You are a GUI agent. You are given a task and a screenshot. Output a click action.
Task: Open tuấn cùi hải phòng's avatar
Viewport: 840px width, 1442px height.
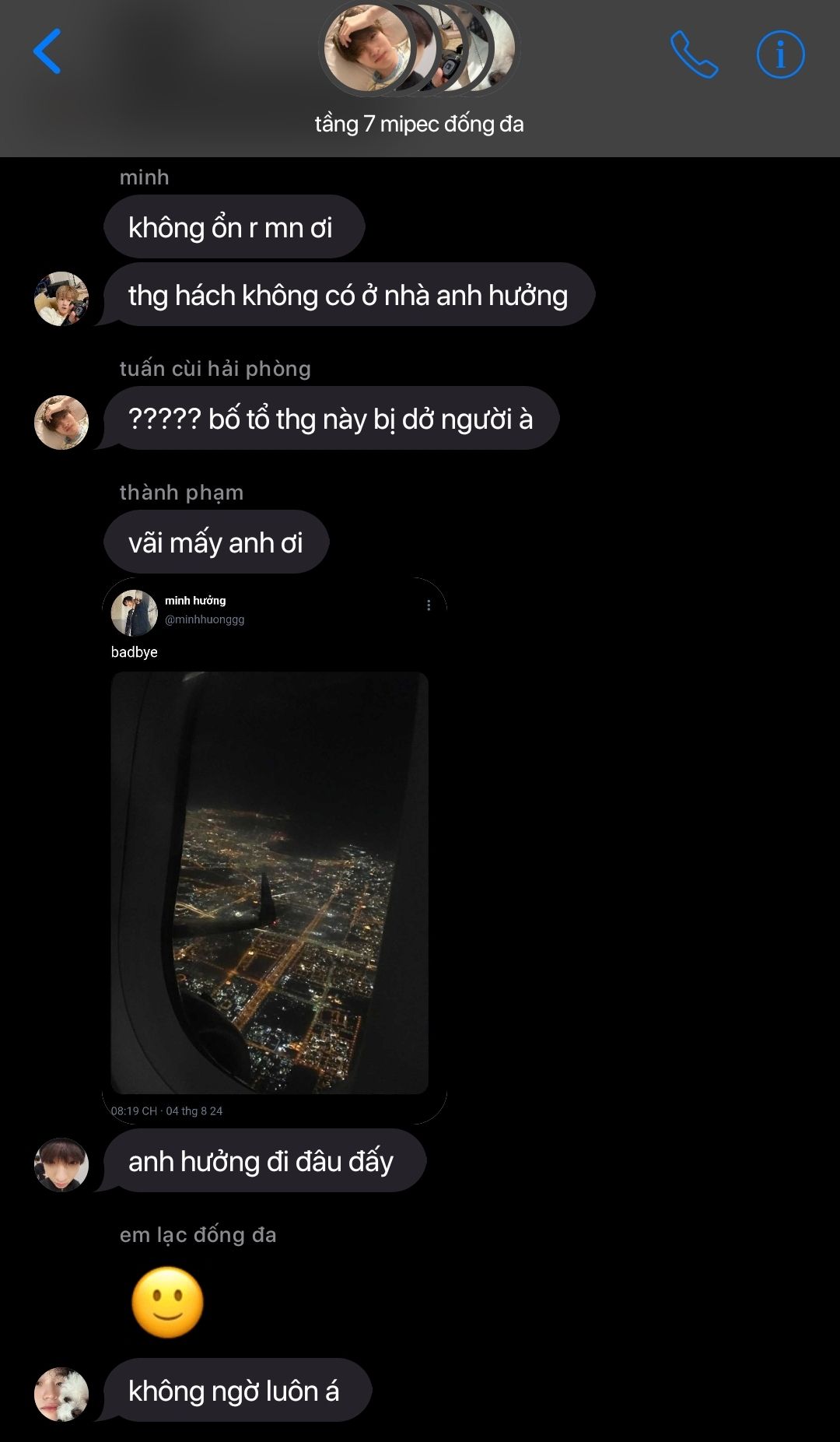click(61, 423)
